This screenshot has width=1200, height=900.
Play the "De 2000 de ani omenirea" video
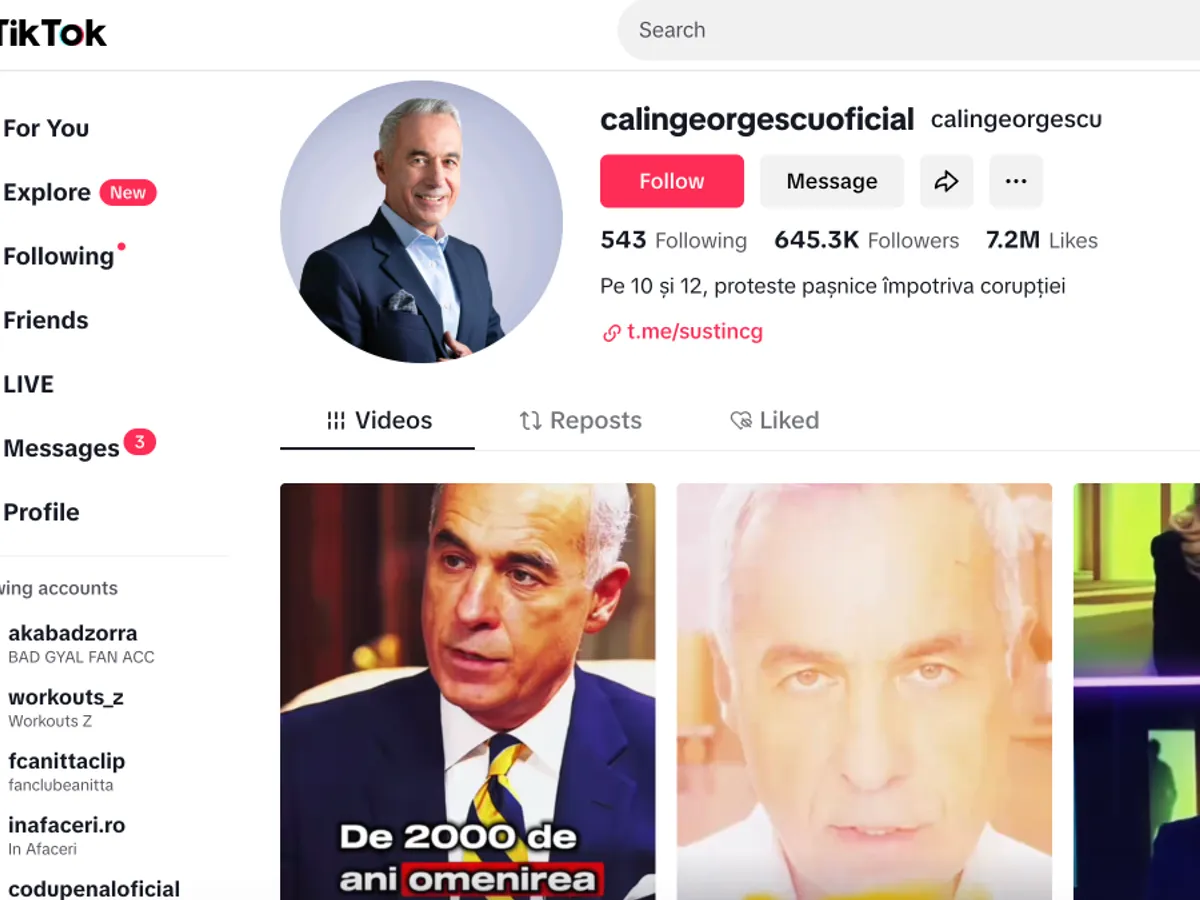(467, 690)
